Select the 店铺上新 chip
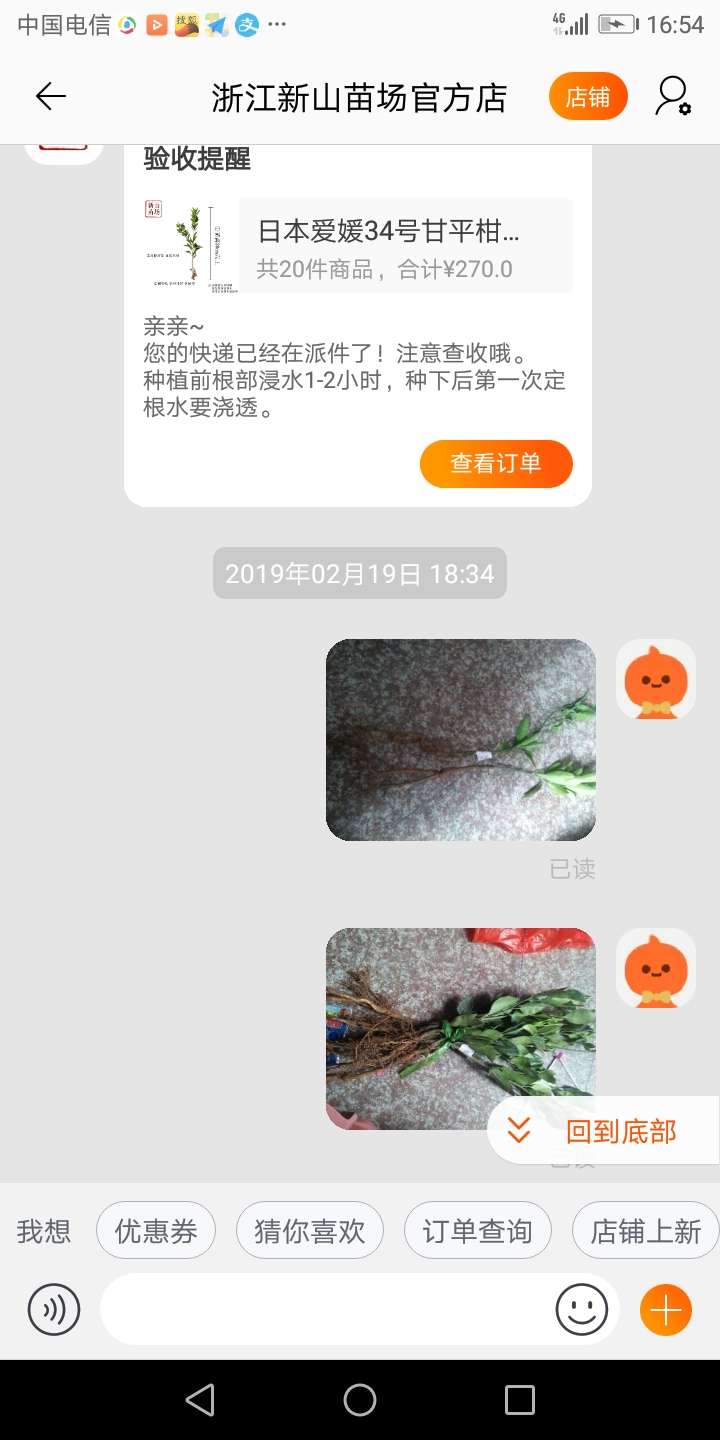 [x=646, y=1231]
